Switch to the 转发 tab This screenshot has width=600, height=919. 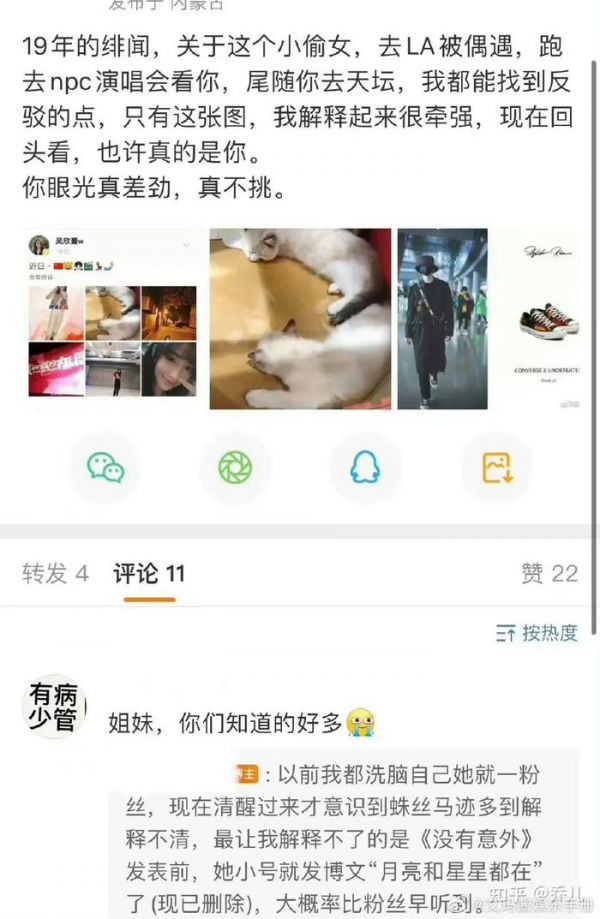[56, 573]
